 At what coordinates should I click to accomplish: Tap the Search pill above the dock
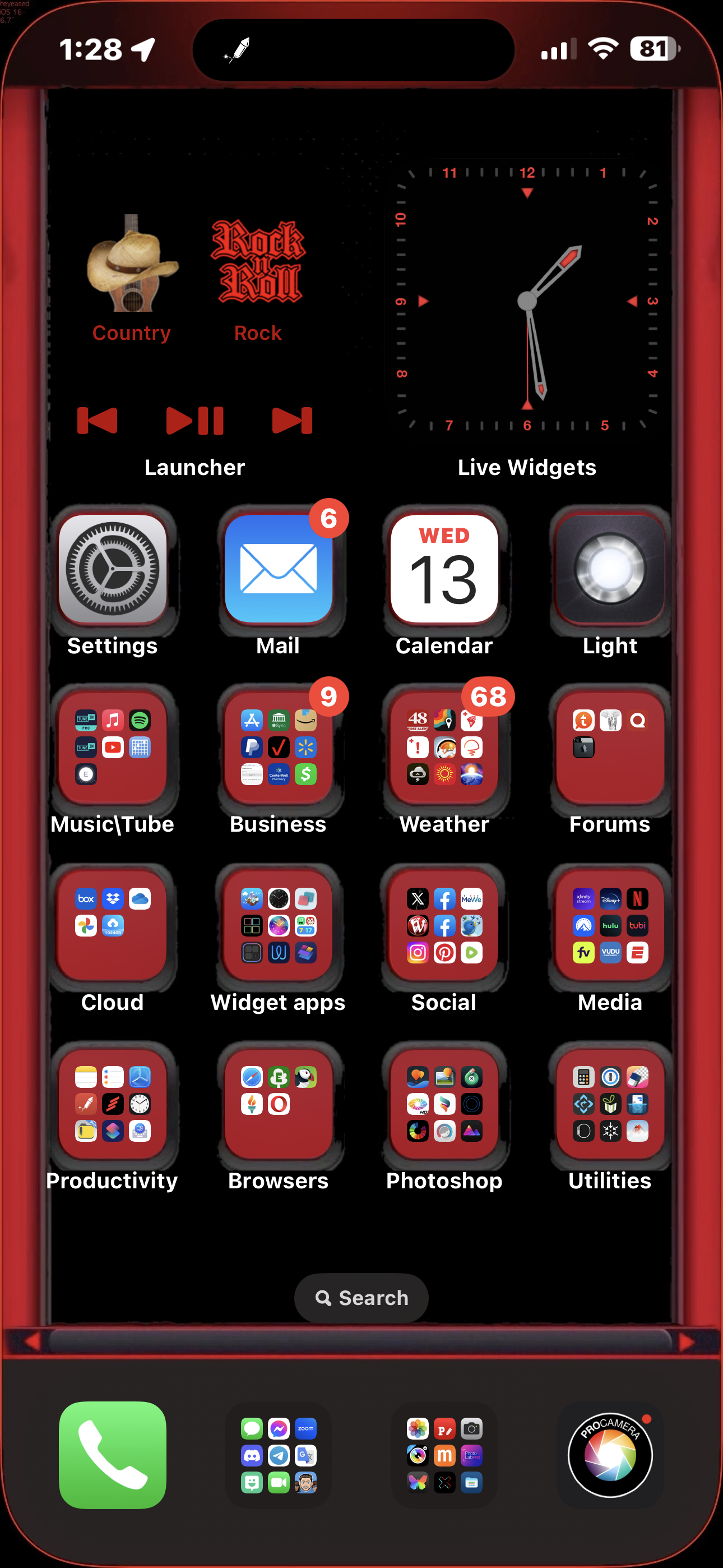(x=361, y=1298)
